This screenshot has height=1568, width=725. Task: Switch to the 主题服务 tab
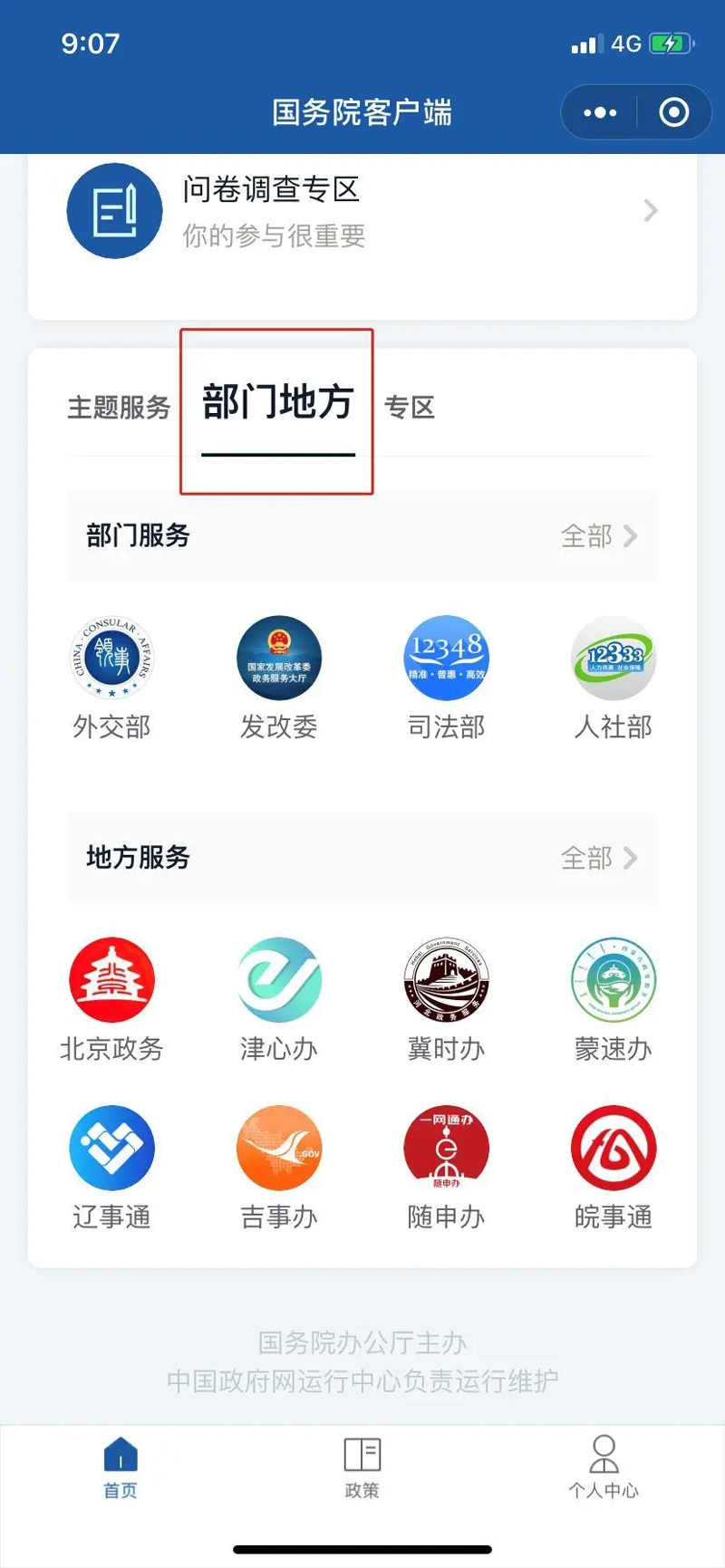point(119,408)
